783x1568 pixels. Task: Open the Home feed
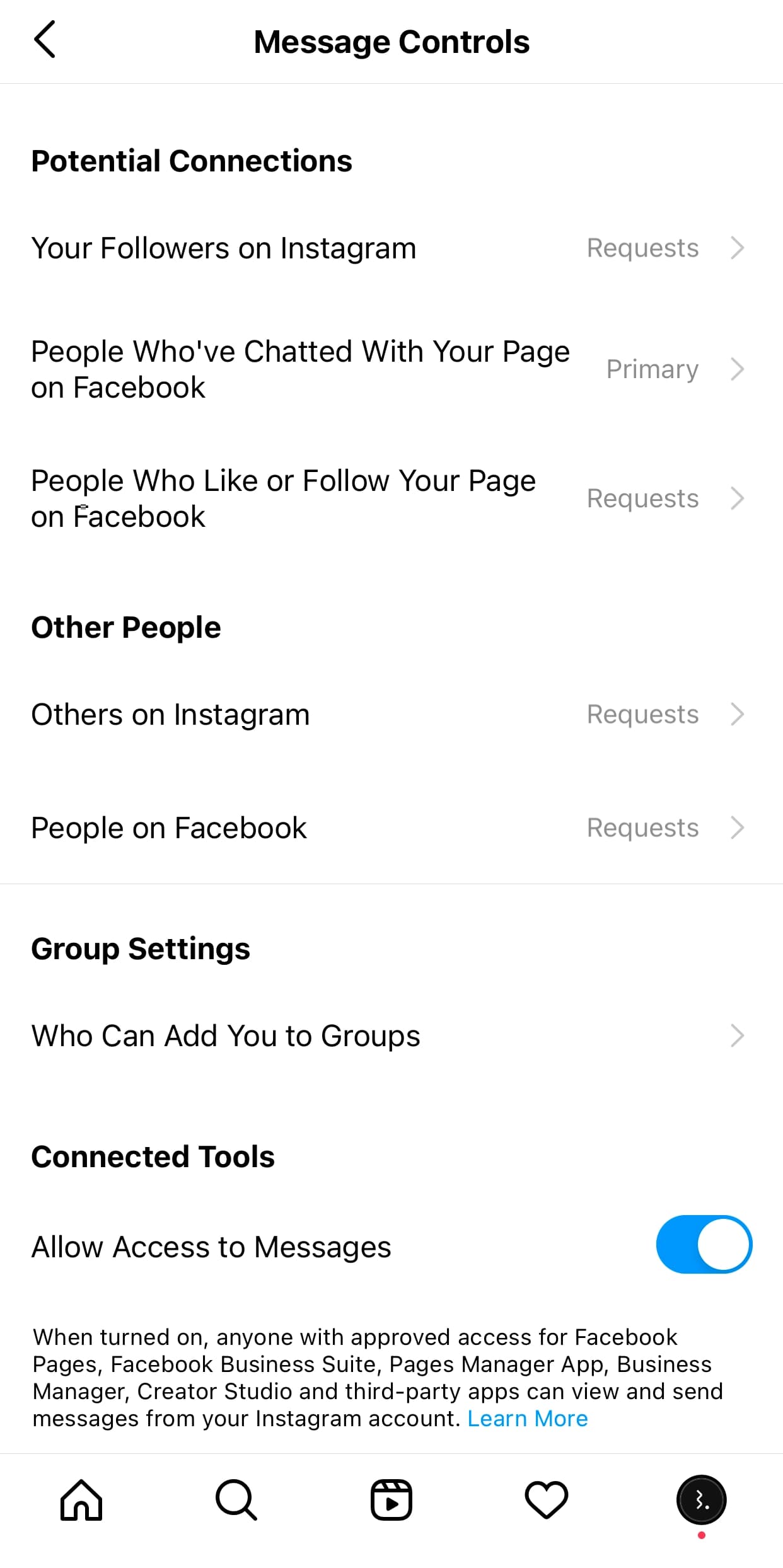(79, 1499)
